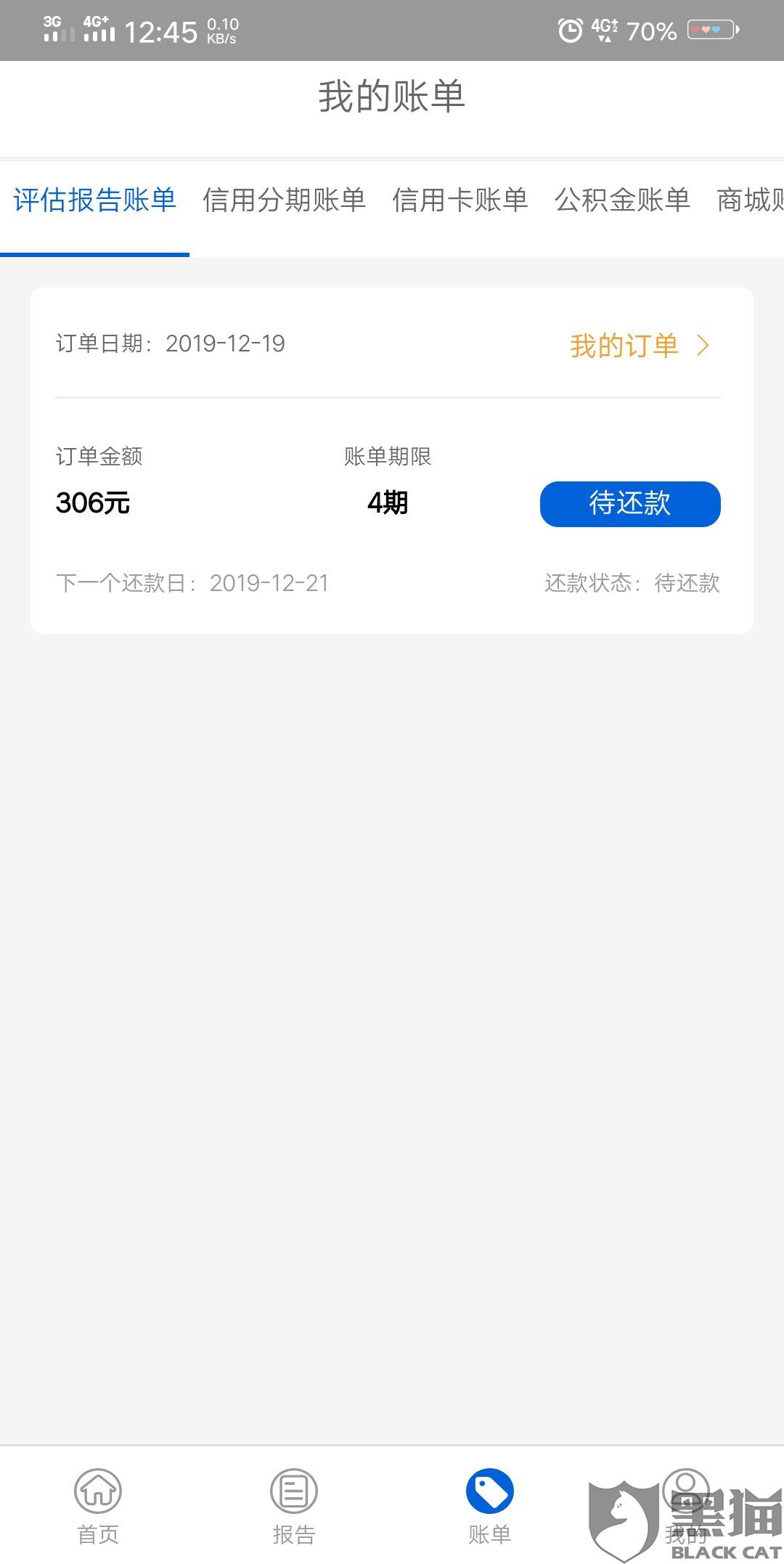Screen dimensions: 784x1564
Task: View the 公积金账单 tab
Action: (622, 201)
